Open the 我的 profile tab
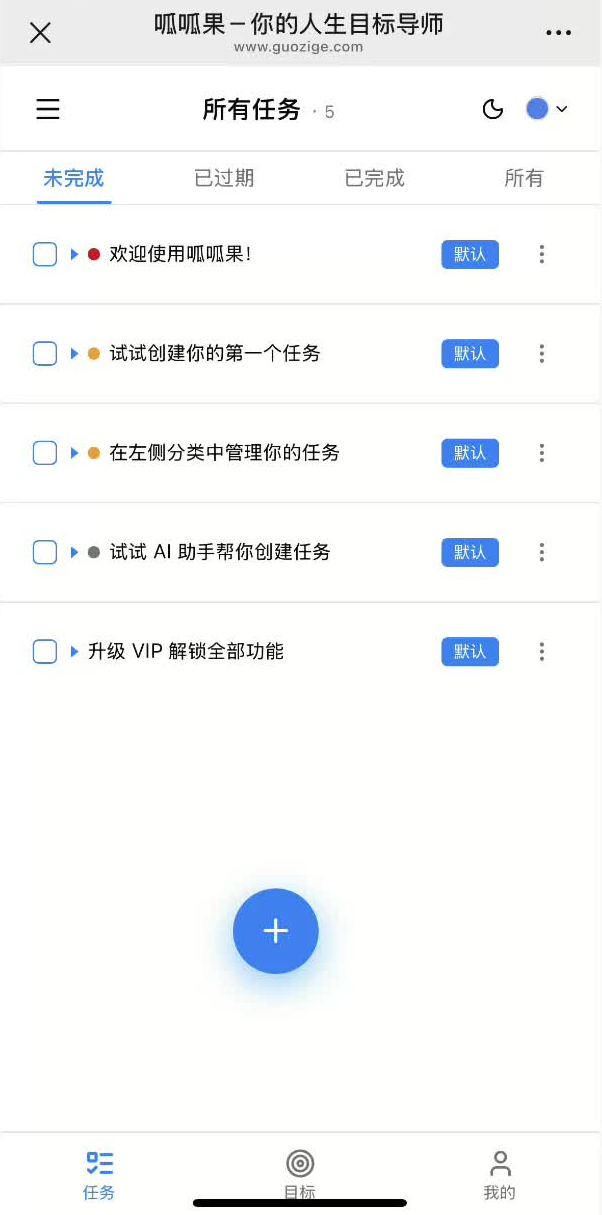 coord(500,1172)
